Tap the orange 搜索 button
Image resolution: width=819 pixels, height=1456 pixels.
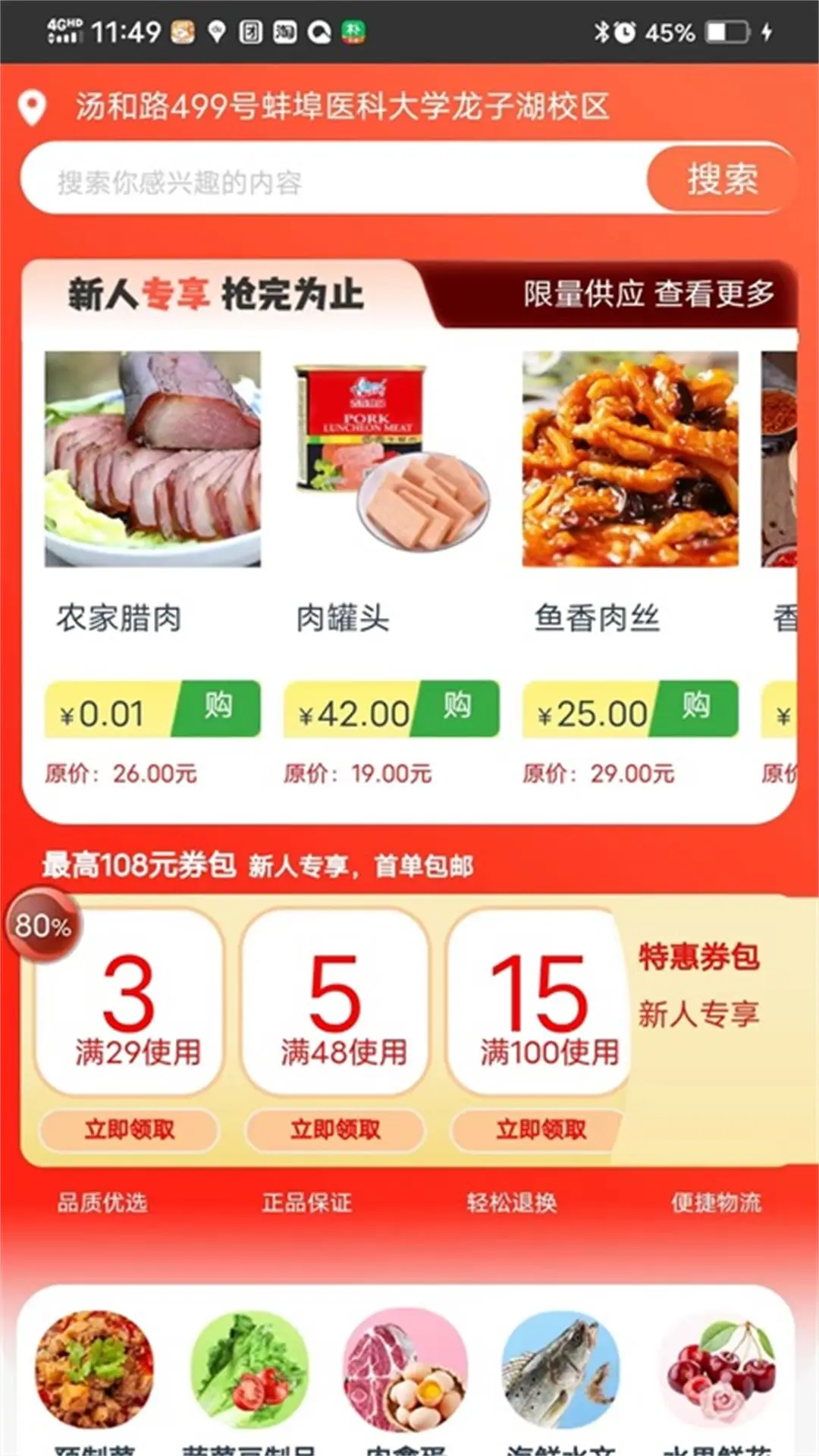(720, 180)
